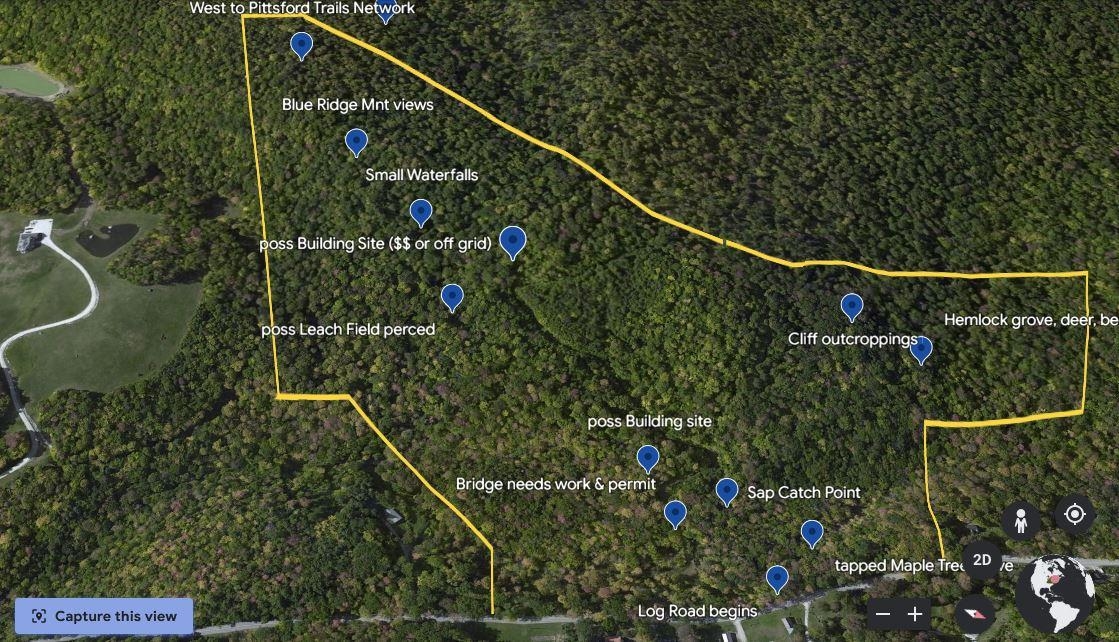This screenshot has width=1119, height=642.
Task: Select the Hemlock grove pin
Action: 921,349
